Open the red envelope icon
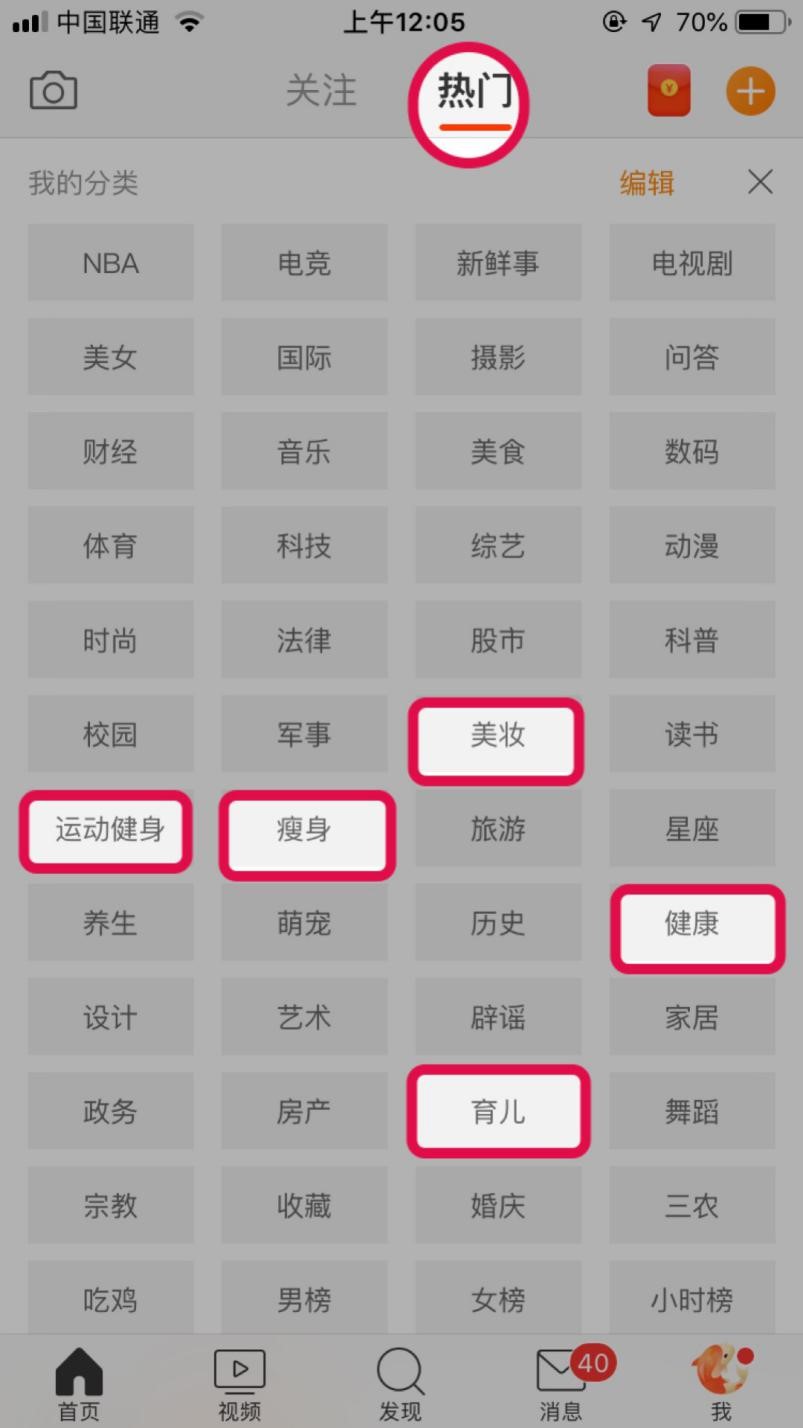Screen dimensions: 803x1428 [x=669, y=90]
